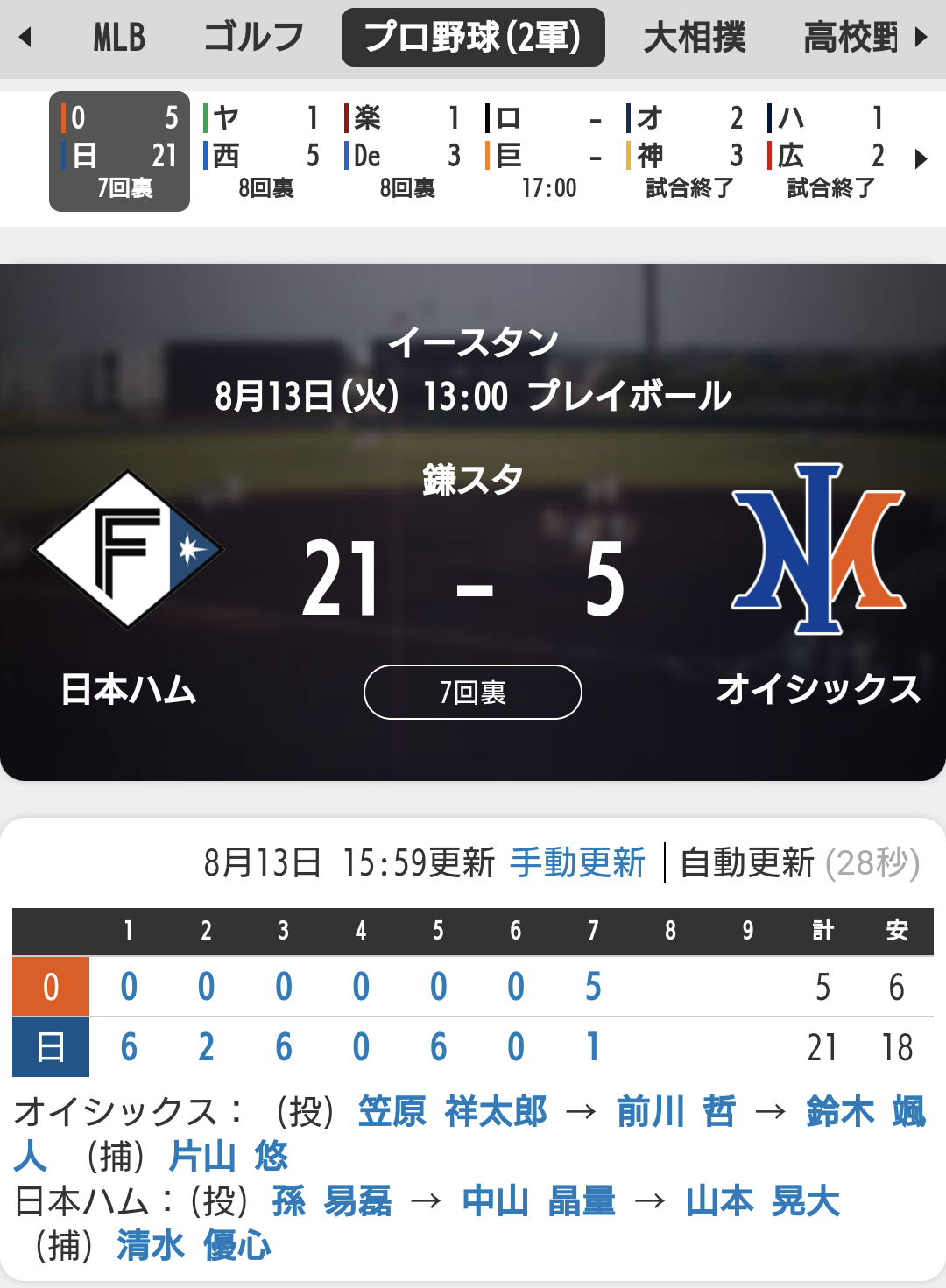
Task: Tap 手動更新 to refresh manually
Action: pyautogui.click(x=578, y=863)
